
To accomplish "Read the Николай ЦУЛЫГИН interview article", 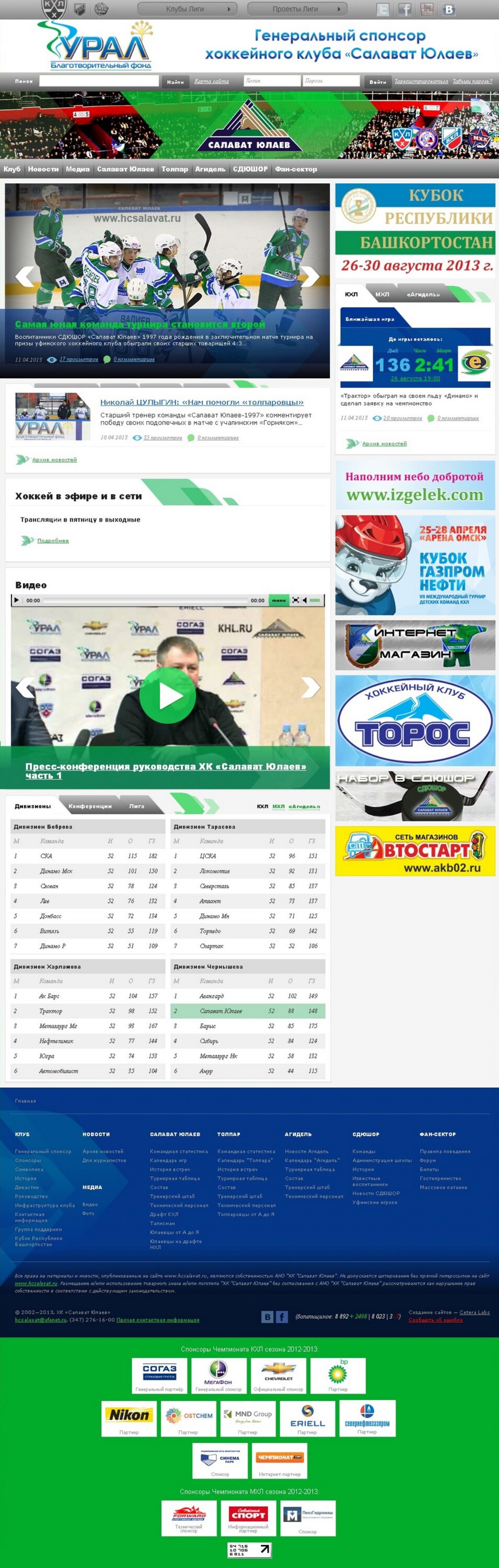I will [x=202, y=402].
